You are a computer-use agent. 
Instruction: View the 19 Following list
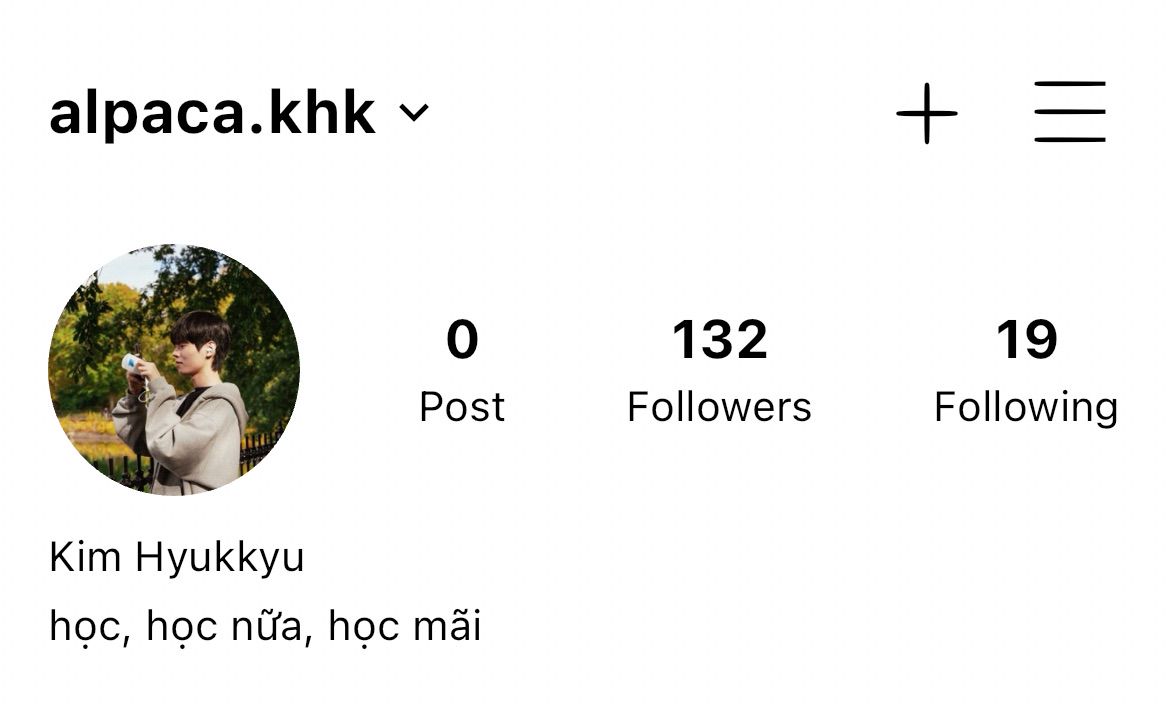(1025, 370)
